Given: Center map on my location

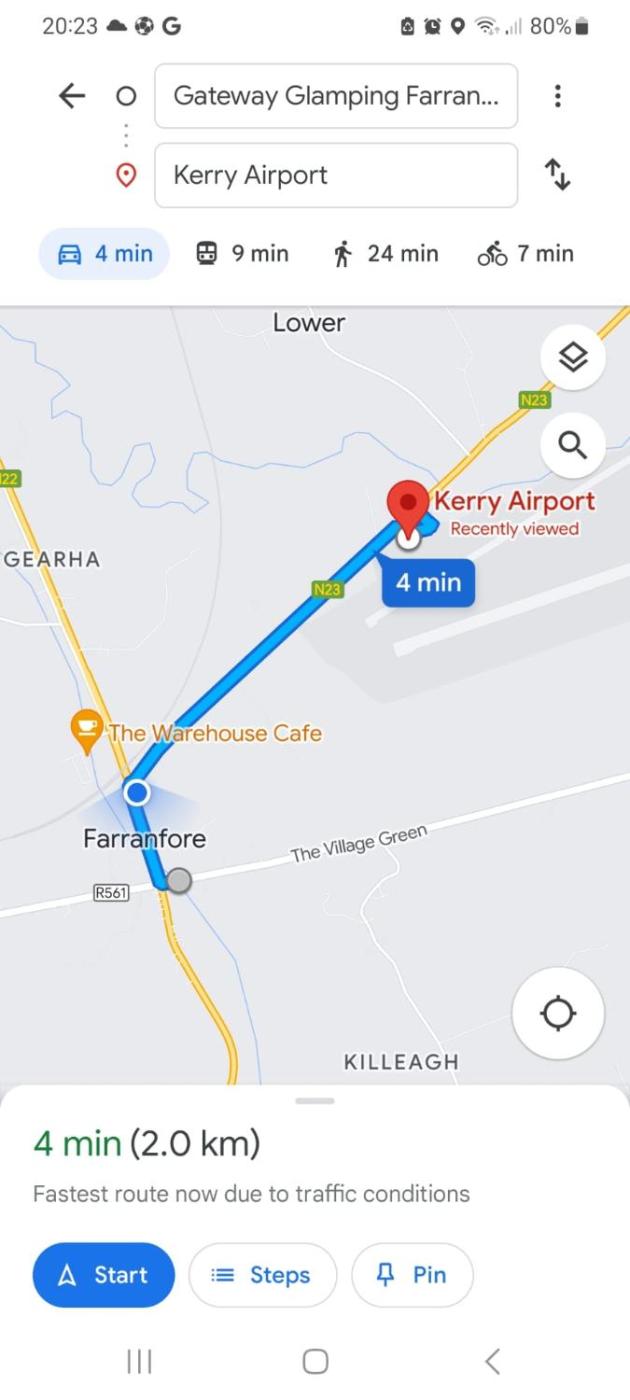Looking at the screenshot, I should pyautogui.click(x=558, y=1014).
